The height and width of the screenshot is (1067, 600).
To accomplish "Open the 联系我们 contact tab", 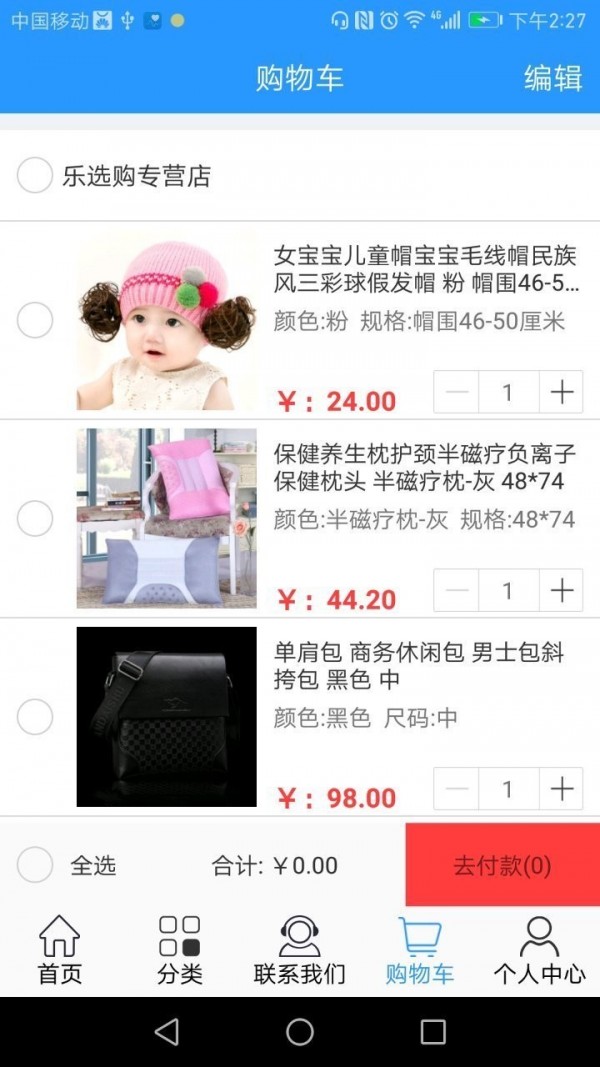I will point(299,950).
